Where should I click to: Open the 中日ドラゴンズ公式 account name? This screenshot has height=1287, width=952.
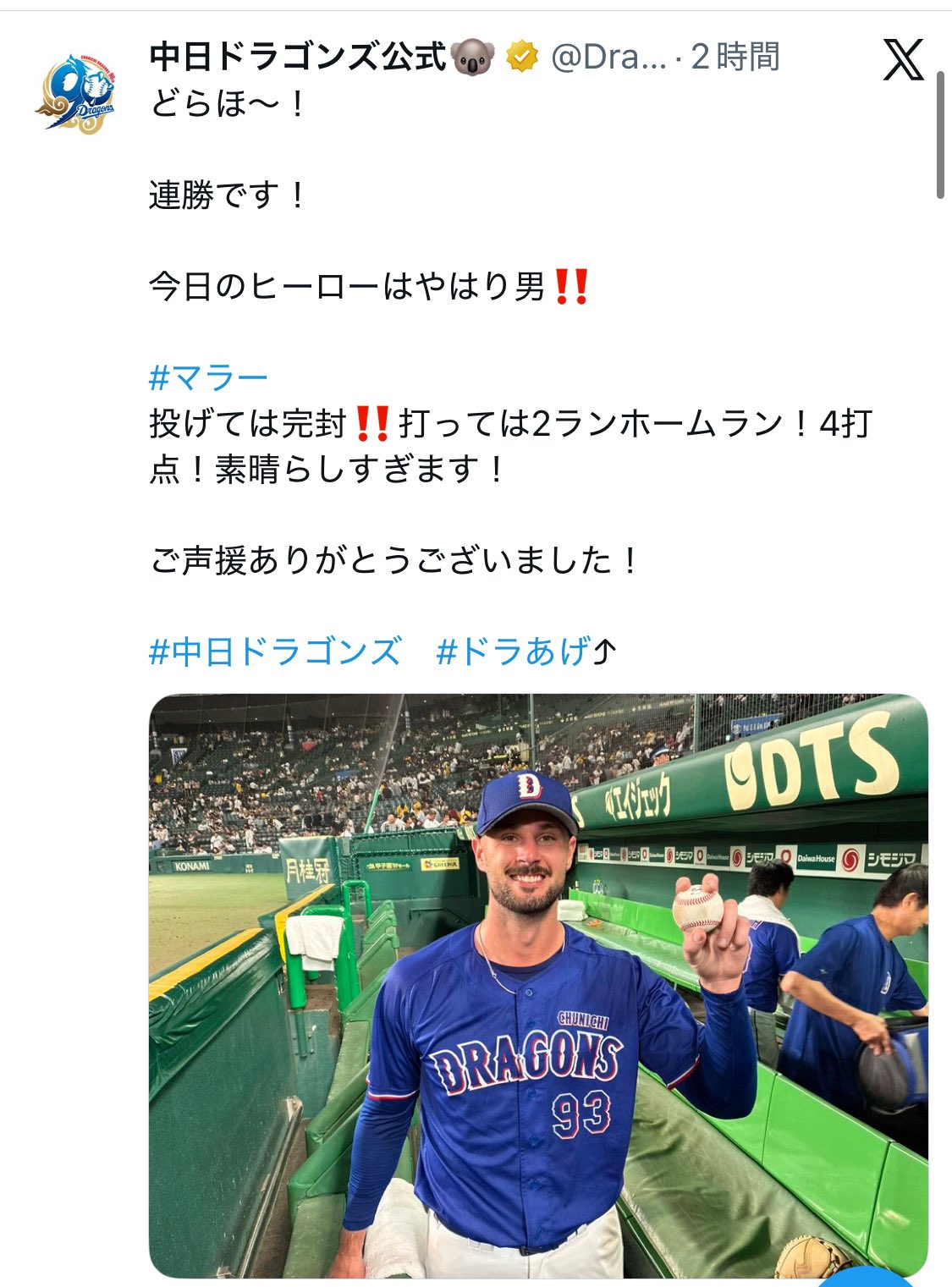[x=298, y=58]
